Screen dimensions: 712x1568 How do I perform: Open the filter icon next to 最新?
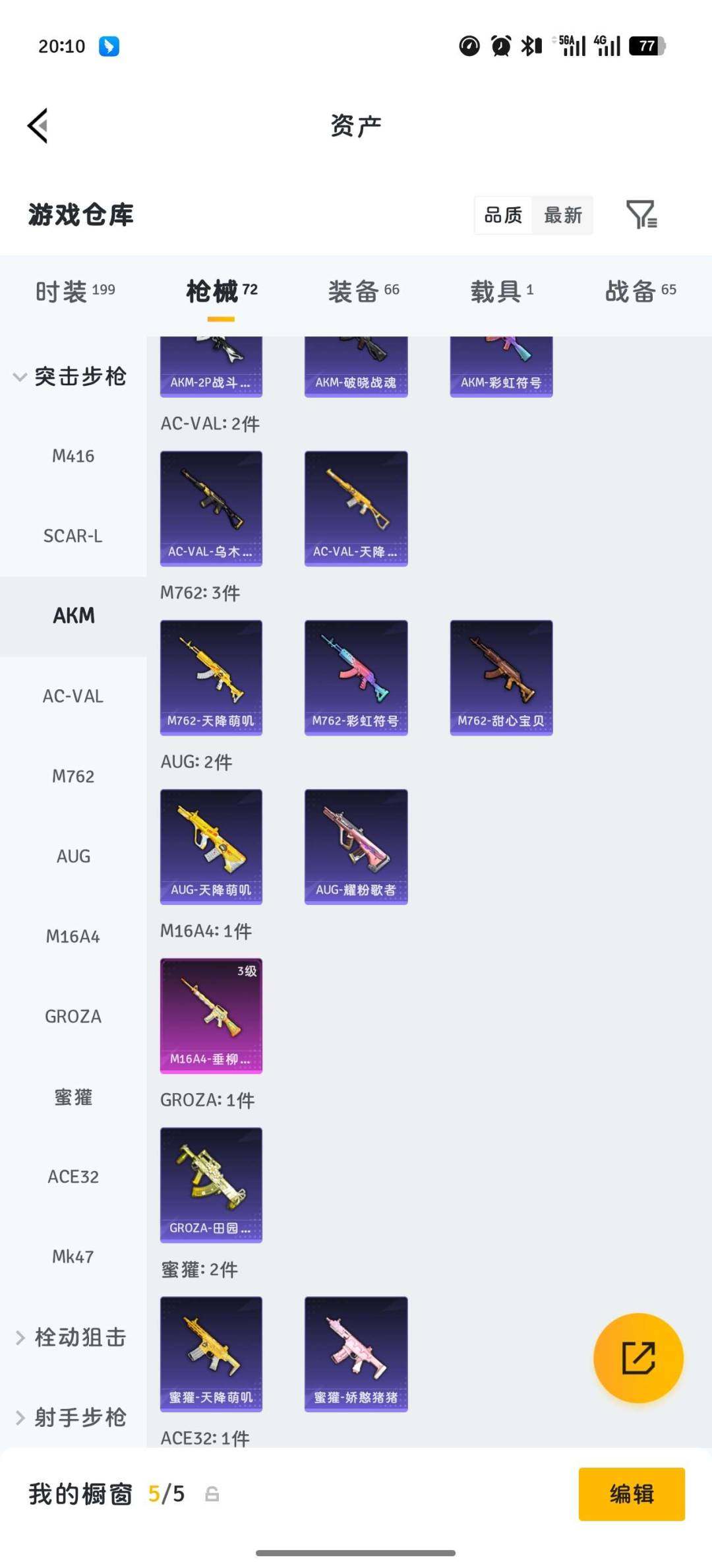tap(641, 214)
